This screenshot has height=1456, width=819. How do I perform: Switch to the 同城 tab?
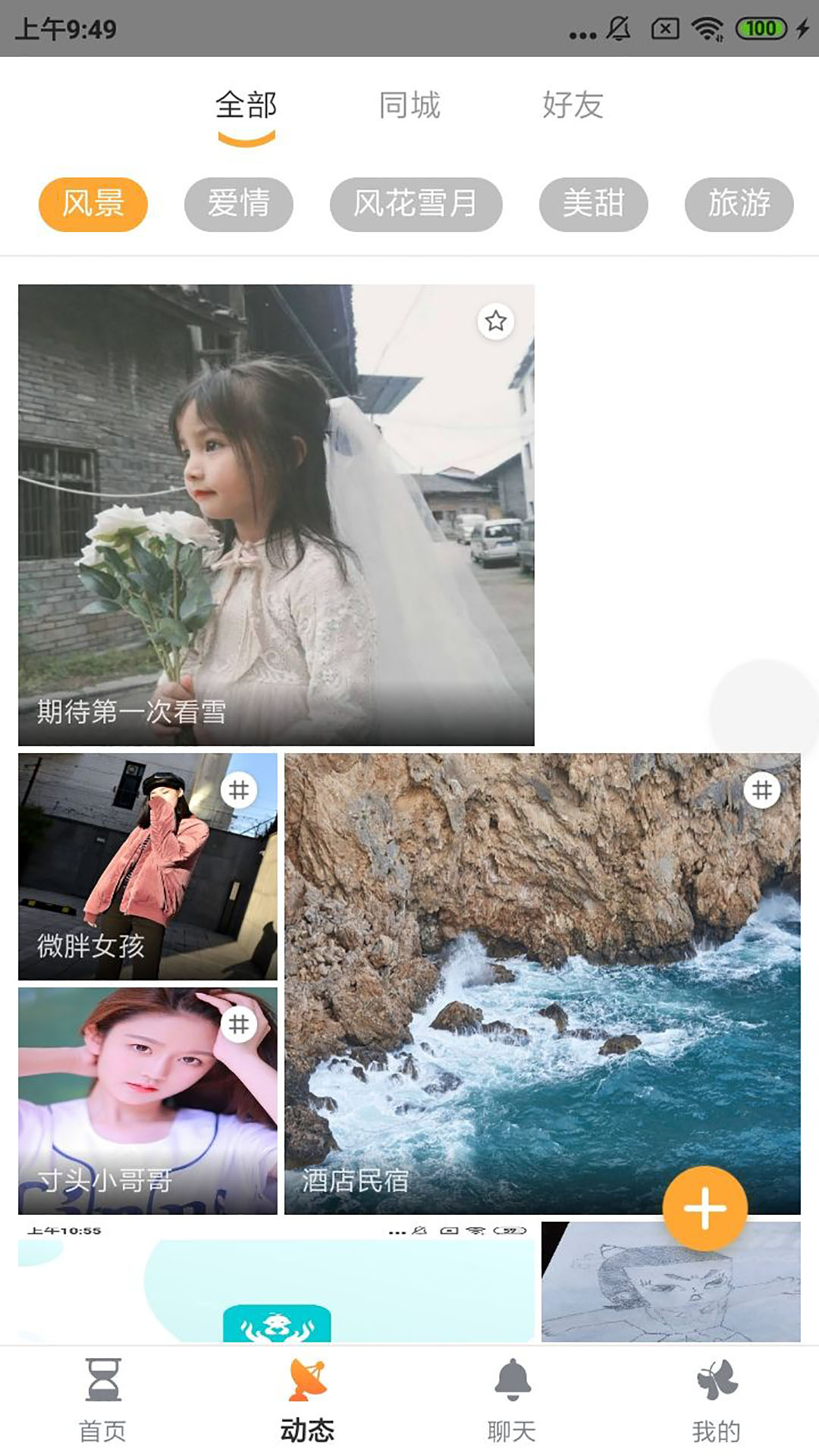[409, 105]
